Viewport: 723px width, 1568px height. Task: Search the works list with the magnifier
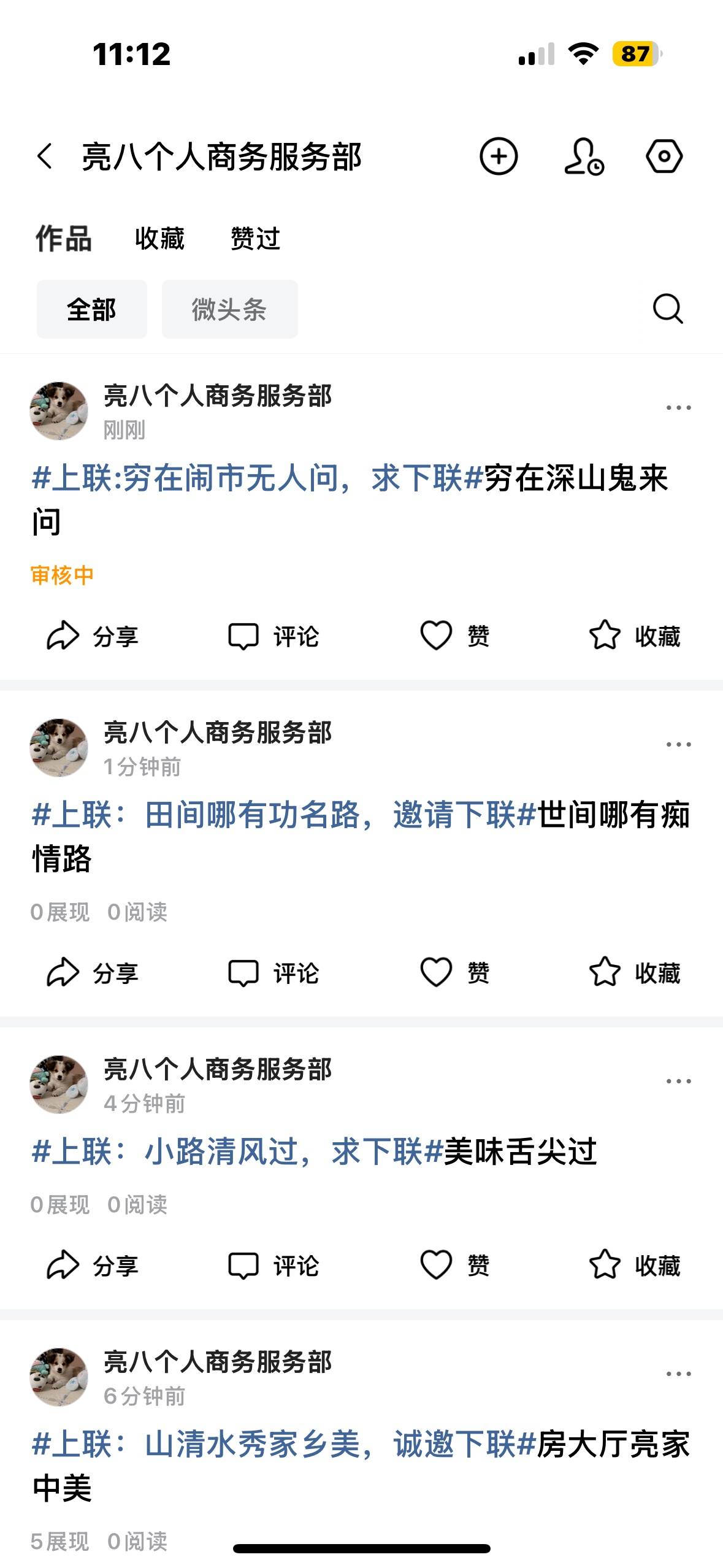pyautogui.click(x=667, y=309)
